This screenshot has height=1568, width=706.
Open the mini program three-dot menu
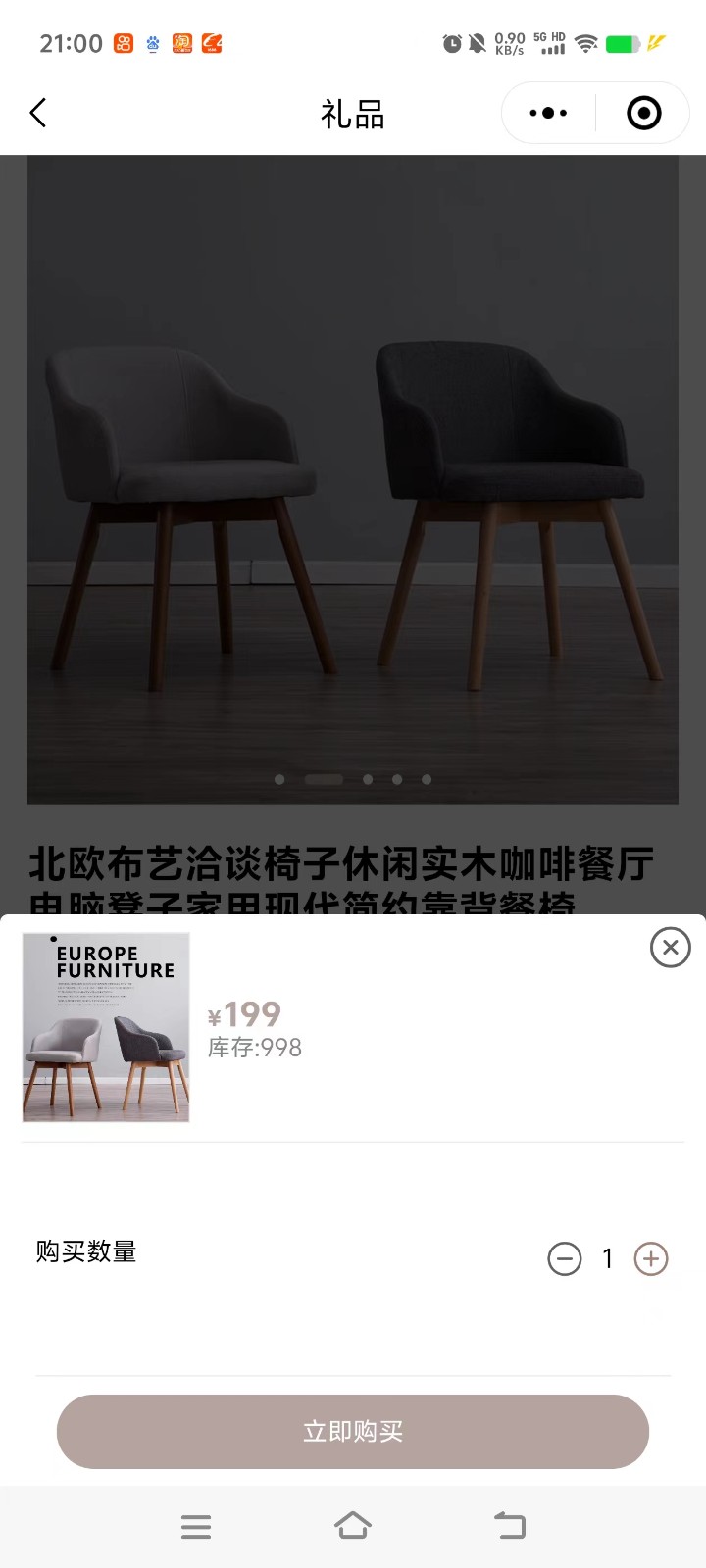click(548, 114)
